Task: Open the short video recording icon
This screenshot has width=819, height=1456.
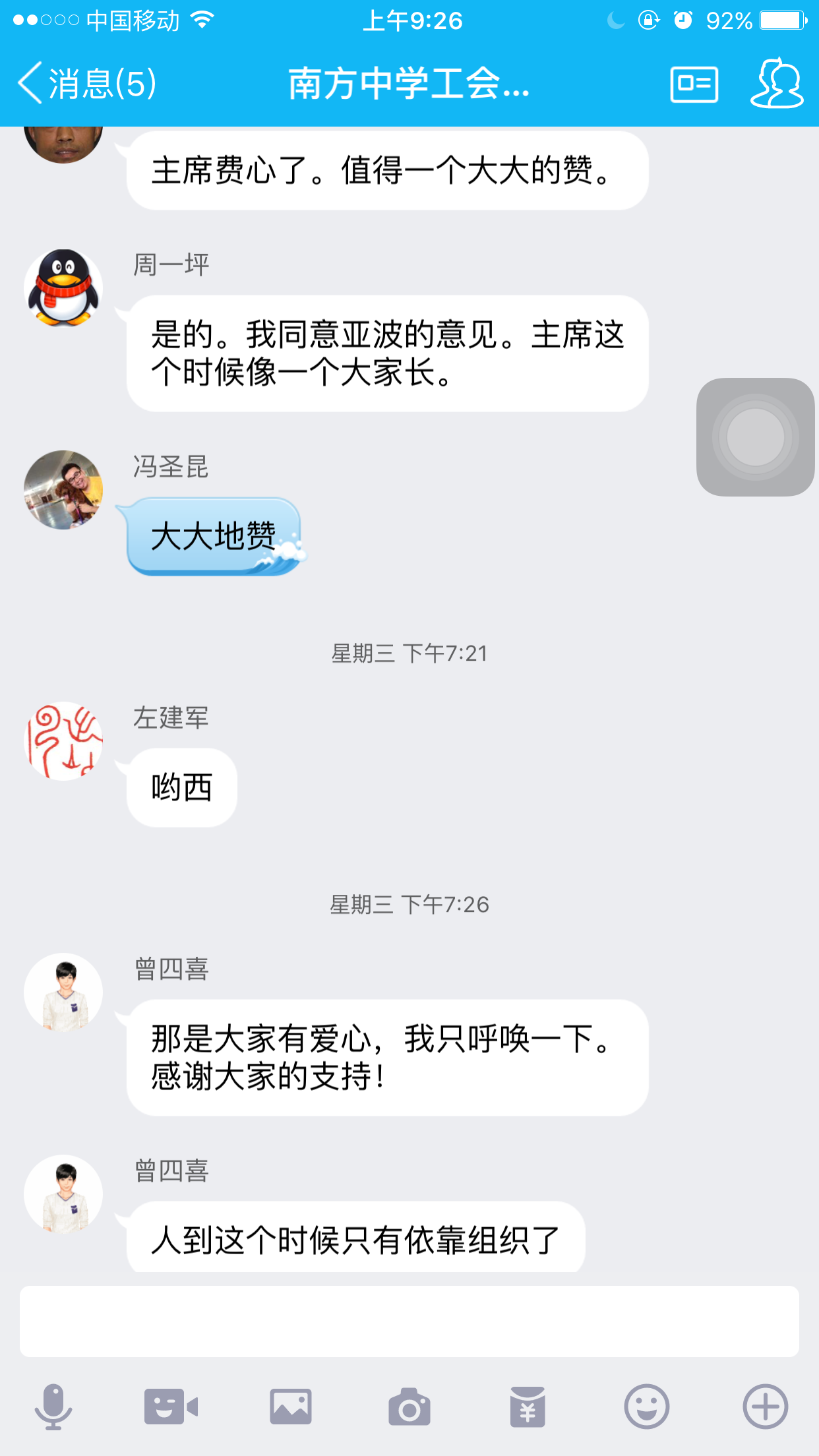Action: tap(171, 1407)
